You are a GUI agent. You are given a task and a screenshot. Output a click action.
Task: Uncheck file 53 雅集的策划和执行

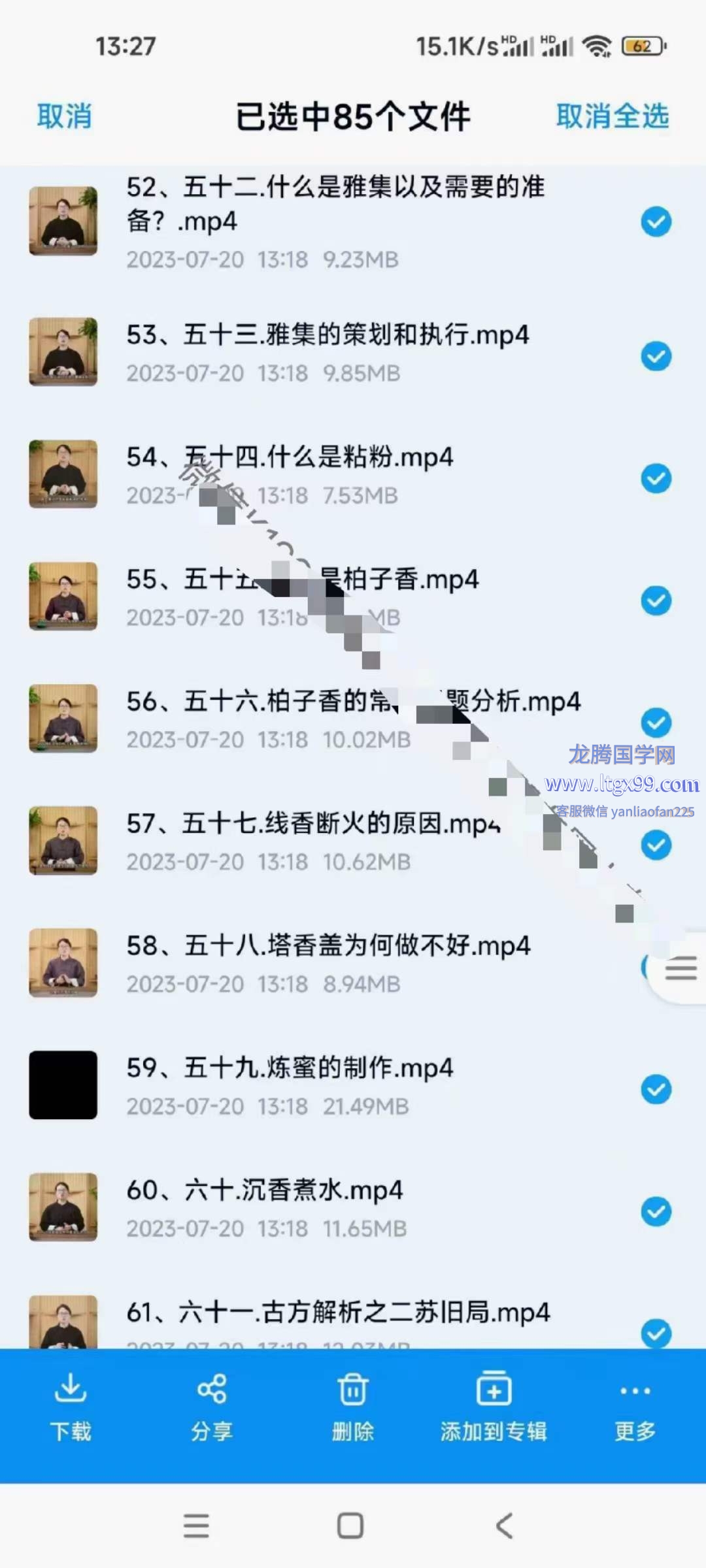tap(656, 356)
